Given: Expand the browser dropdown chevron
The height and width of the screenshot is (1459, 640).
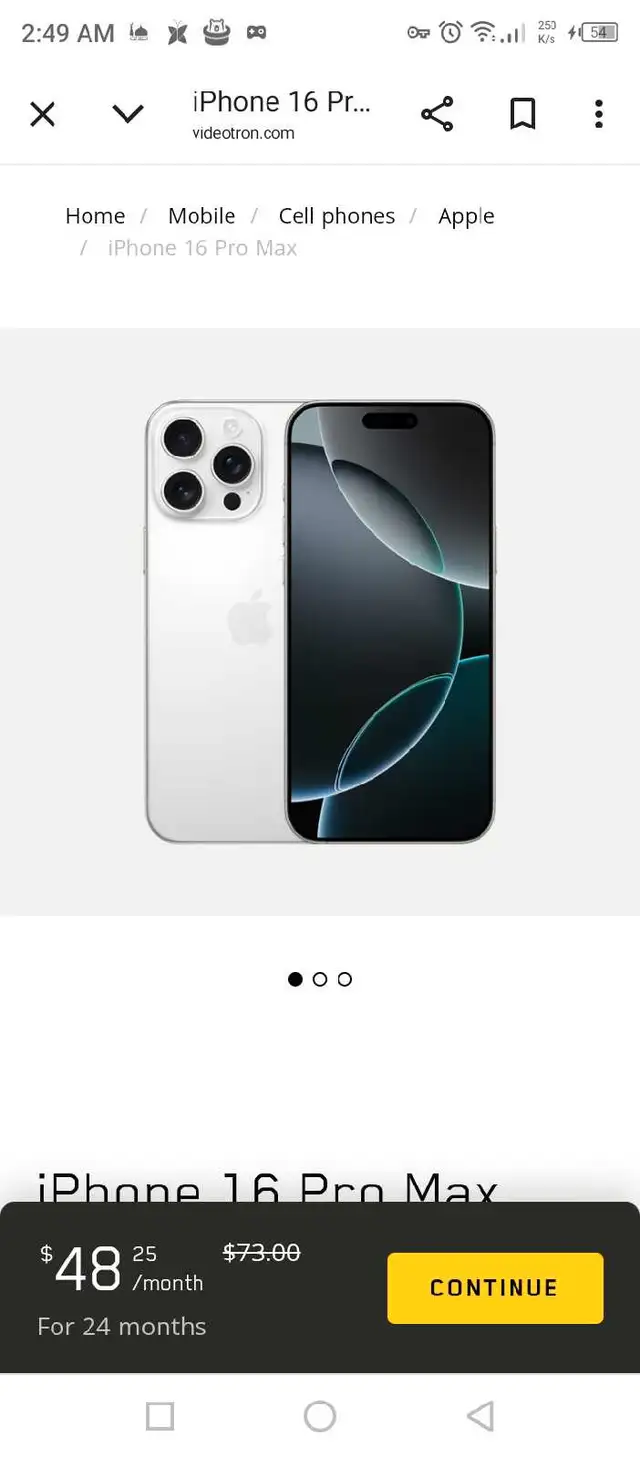Looking at the screenshot, I should tap(128, 114).
